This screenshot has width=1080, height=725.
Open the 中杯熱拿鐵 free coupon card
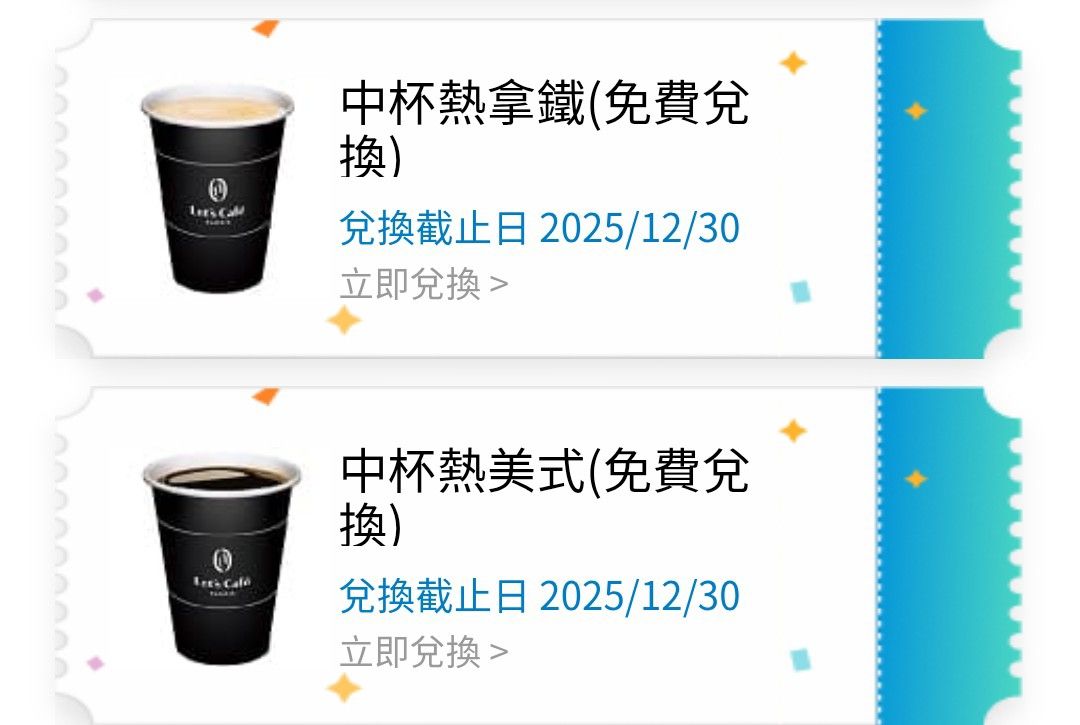(545, 130)
